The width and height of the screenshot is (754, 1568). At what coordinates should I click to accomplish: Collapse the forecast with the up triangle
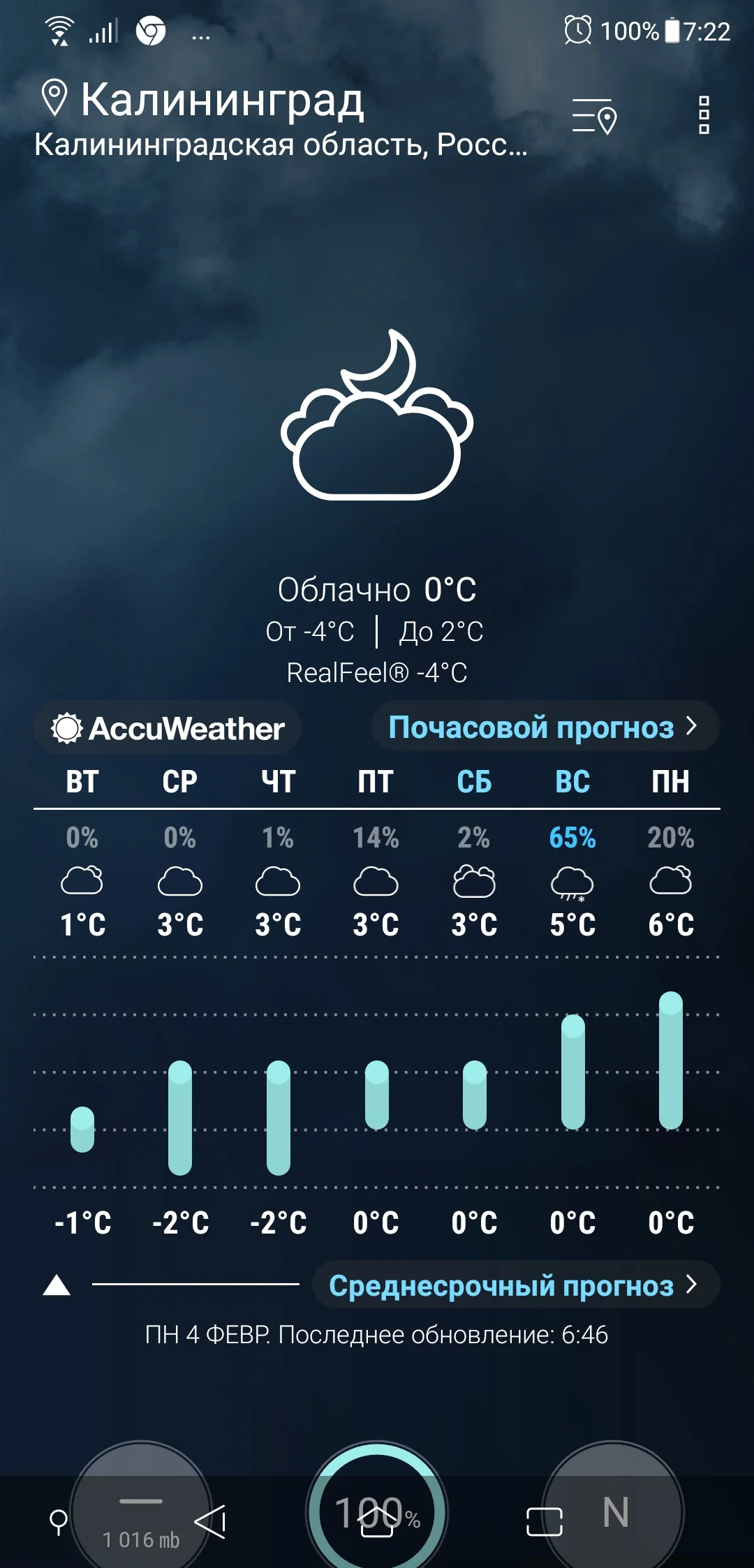tap(56, 1285)
